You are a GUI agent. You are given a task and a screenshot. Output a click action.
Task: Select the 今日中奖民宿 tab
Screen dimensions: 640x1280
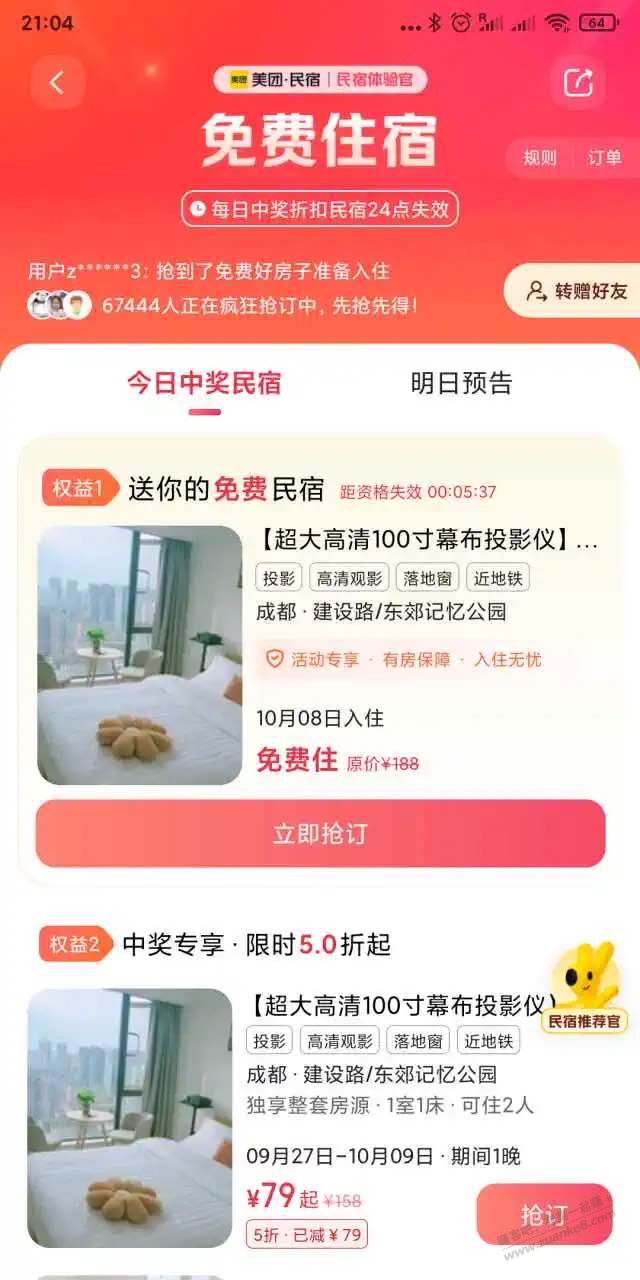(204, 383)
